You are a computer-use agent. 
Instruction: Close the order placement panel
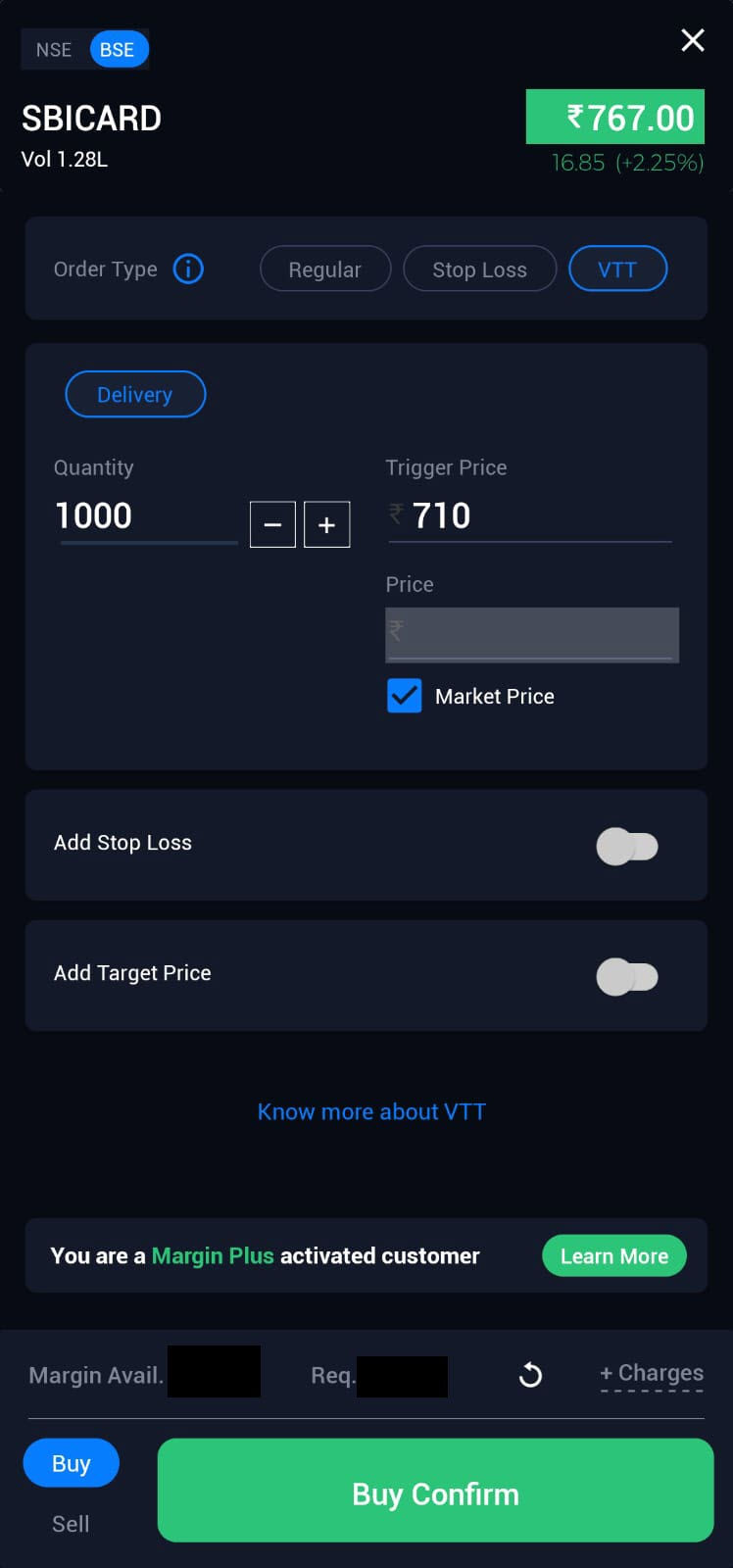693,40
